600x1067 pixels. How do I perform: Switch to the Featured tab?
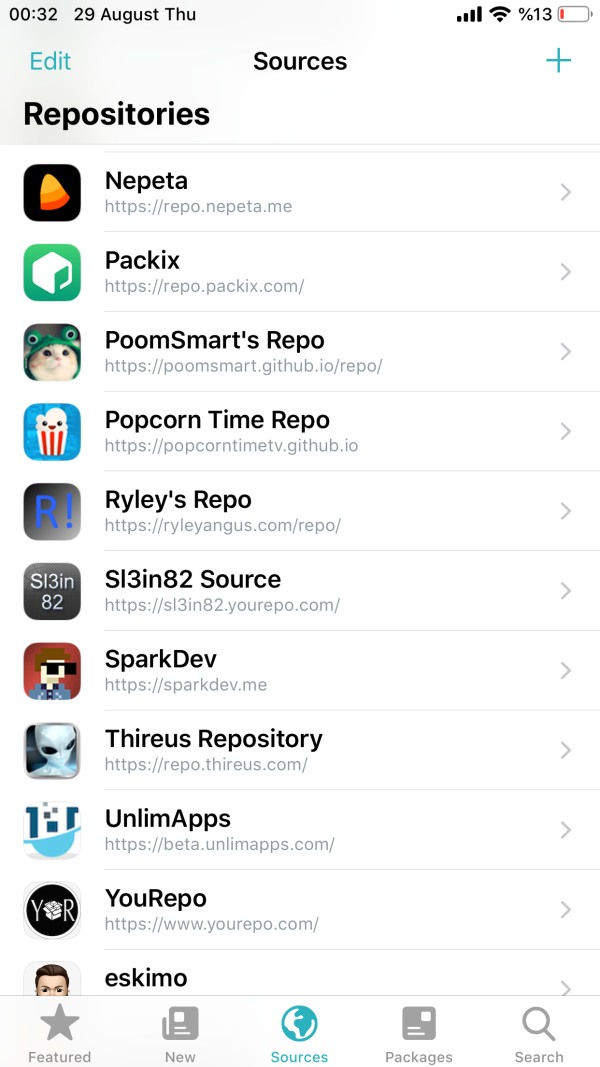pyautogui.click(x=60, y=1034)
